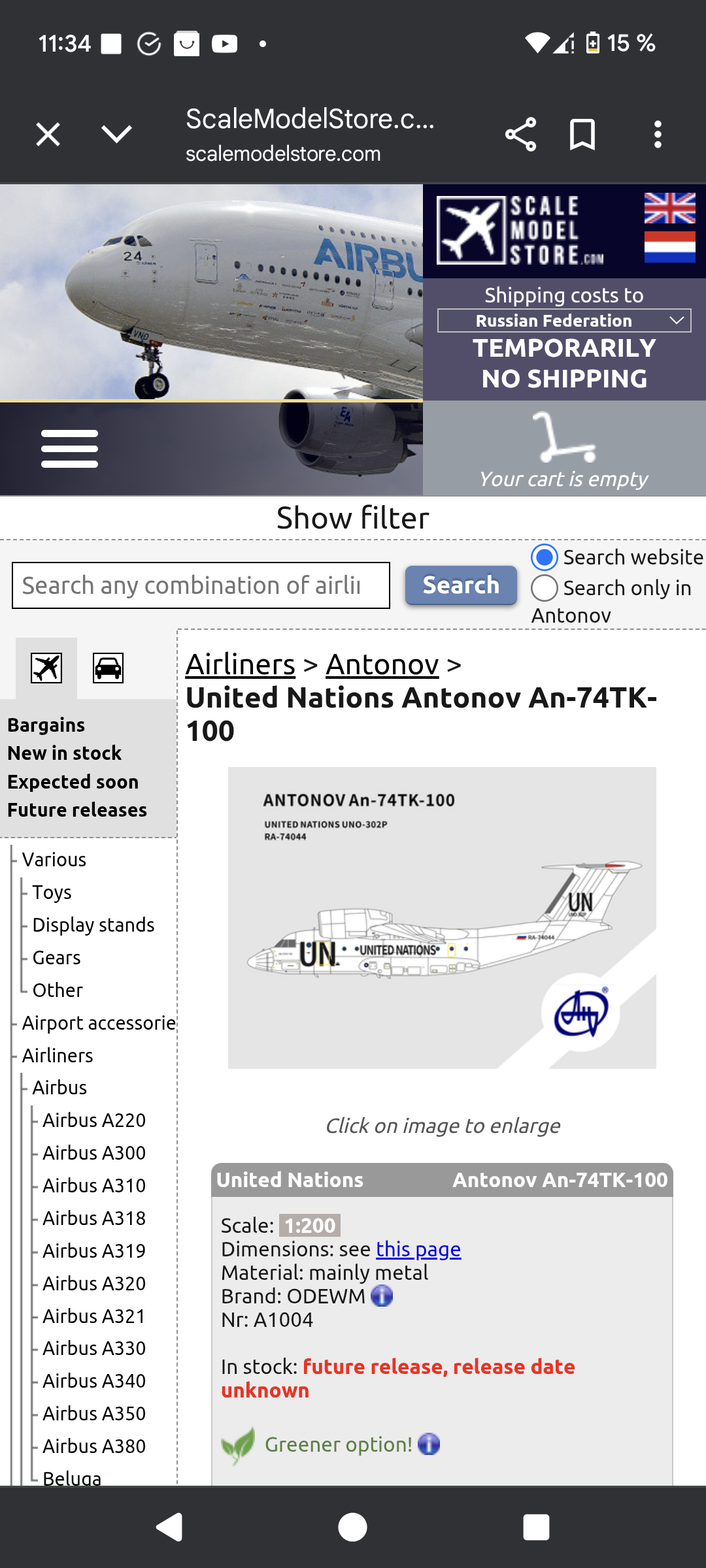
Task: Open Airbus A380 category
Action: (94, 1446)
